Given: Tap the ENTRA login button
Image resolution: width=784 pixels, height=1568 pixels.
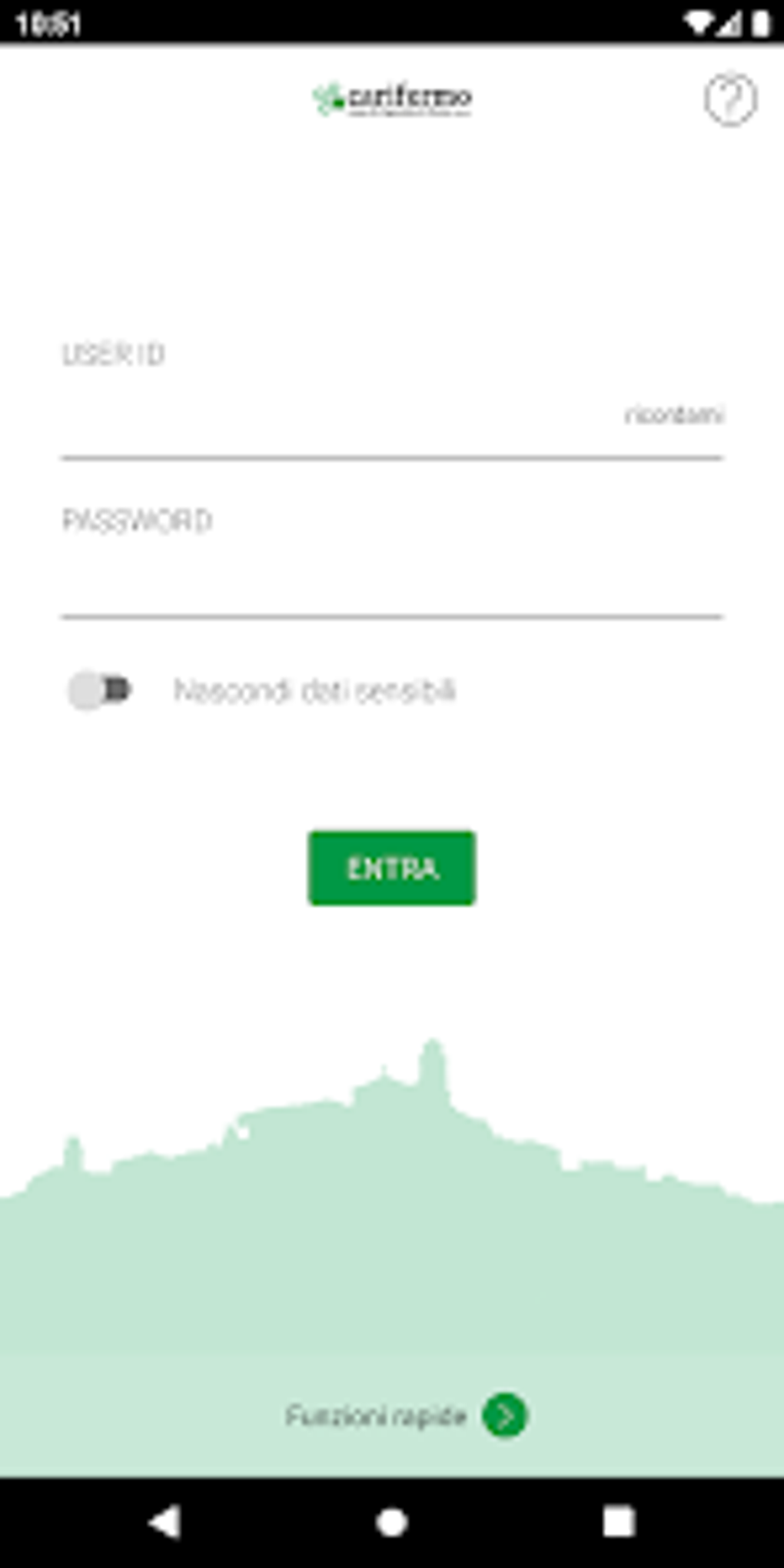Looking at the screenshot, I should (x=391, y=869).
